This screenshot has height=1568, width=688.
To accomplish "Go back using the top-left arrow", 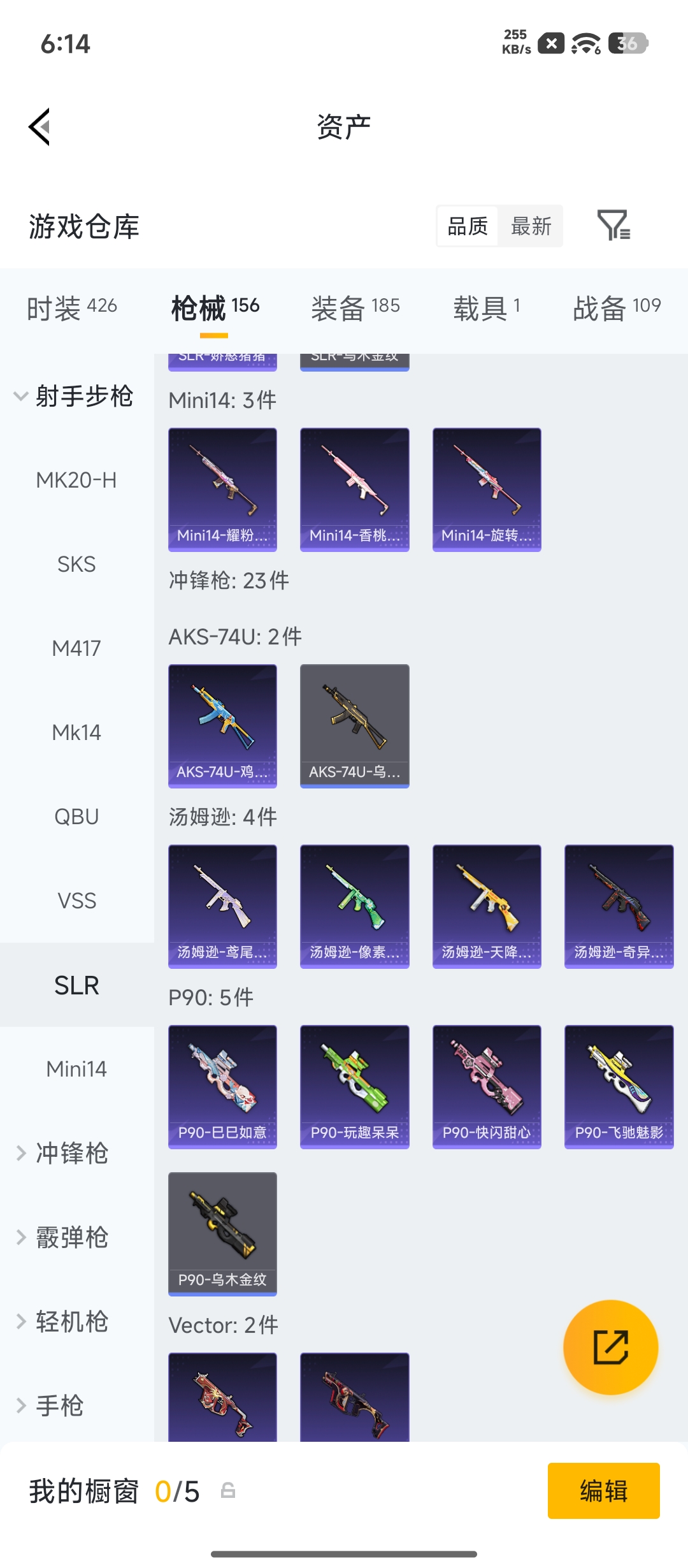I will pos(39,127).
